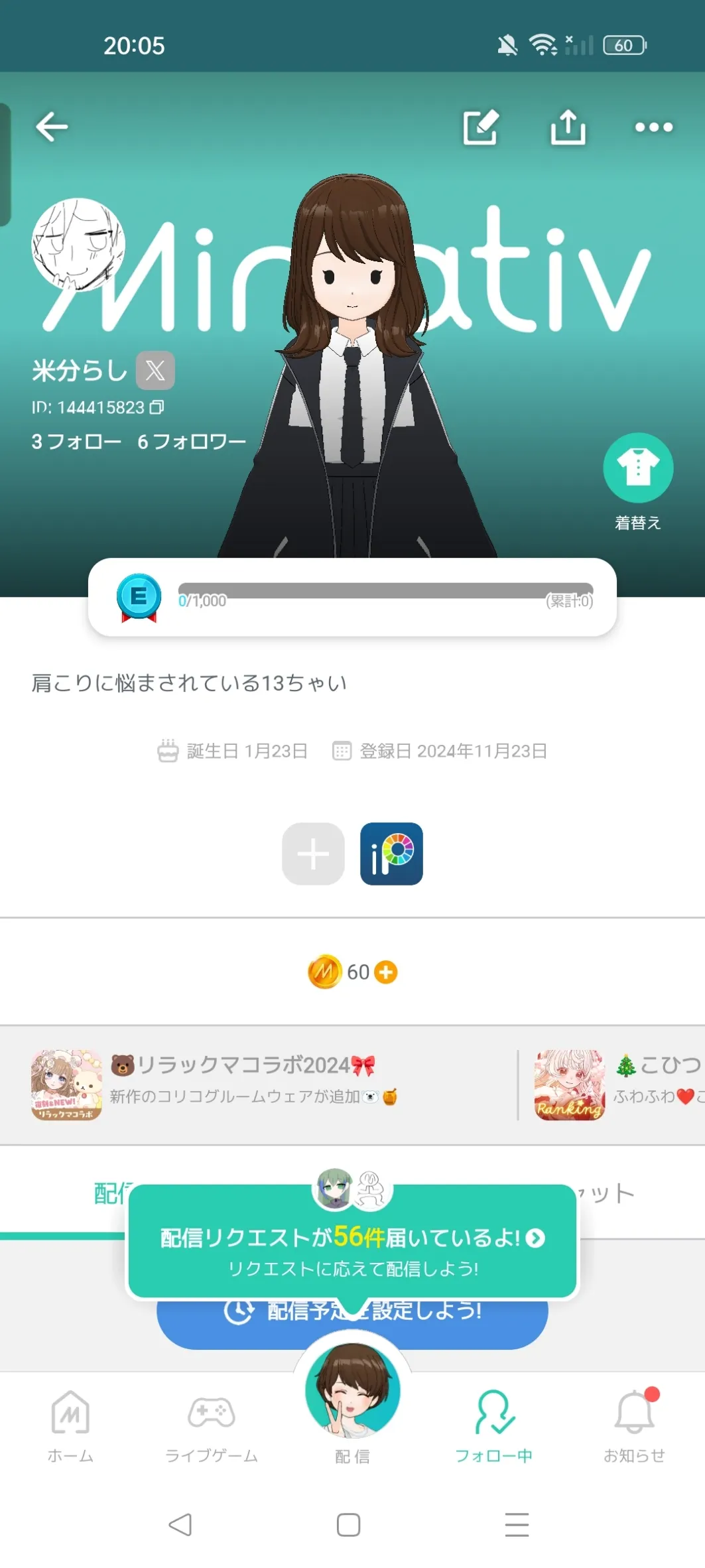
Task: Open the linked X account icon
Action: coord(155,370)
